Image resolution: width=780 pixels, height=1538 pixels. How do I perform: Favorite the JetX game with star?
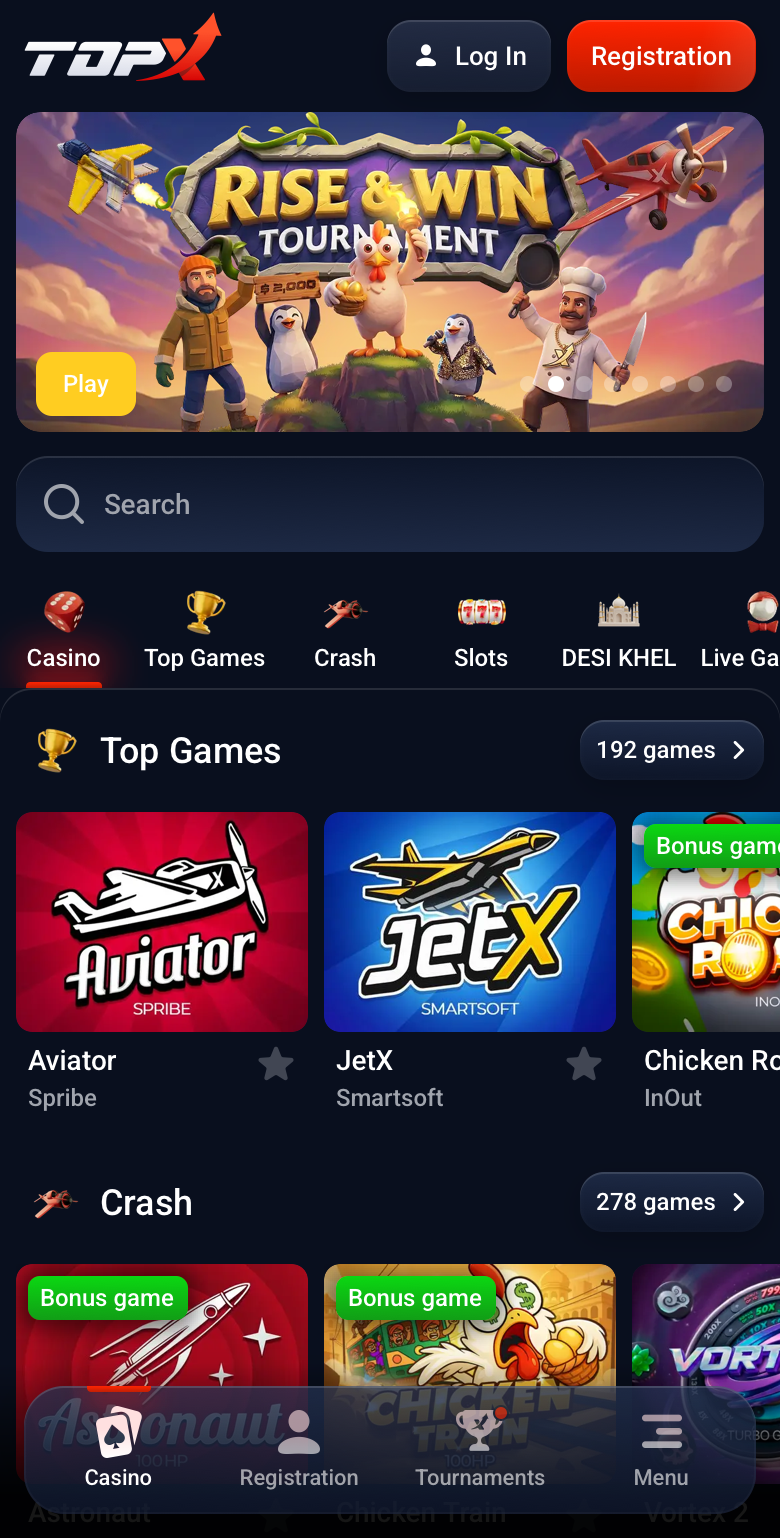click(x=584, y=1065)
